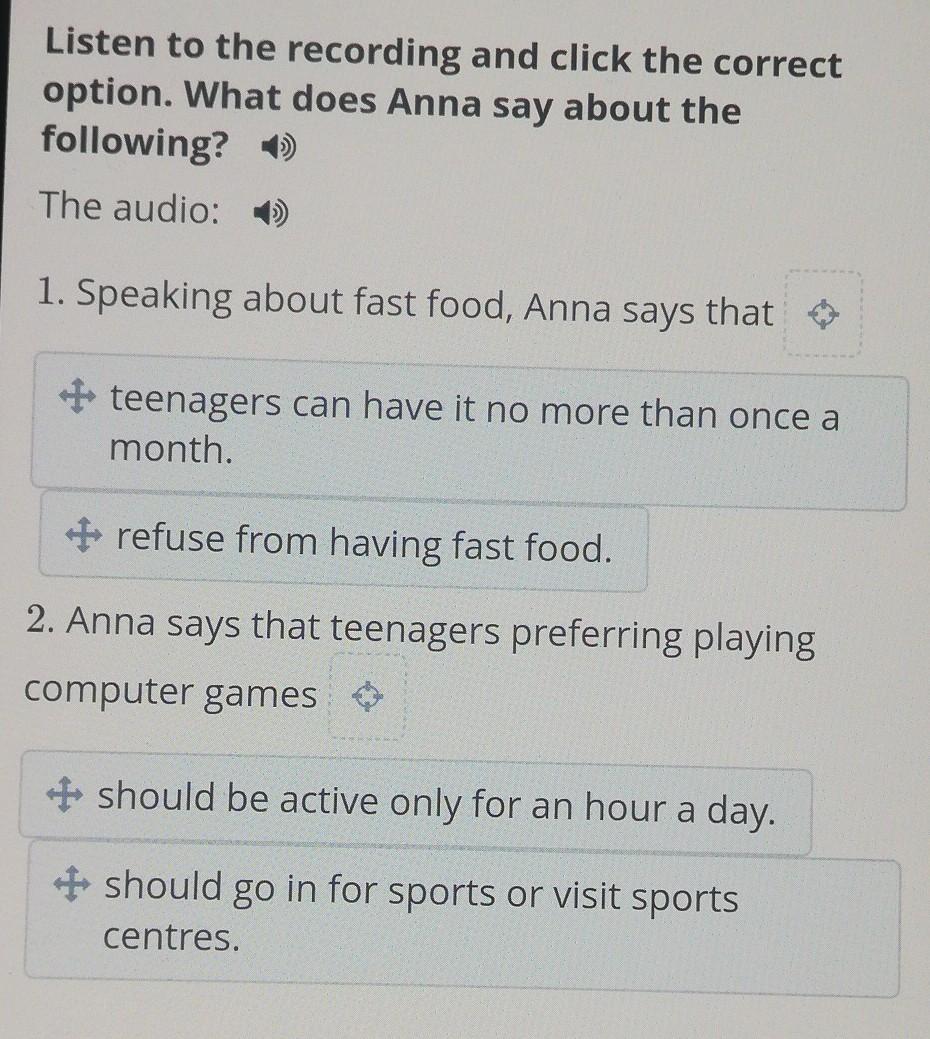Choose the "refuse from having fast food" option
930x1039 pixels.
(x=343, y=547)
